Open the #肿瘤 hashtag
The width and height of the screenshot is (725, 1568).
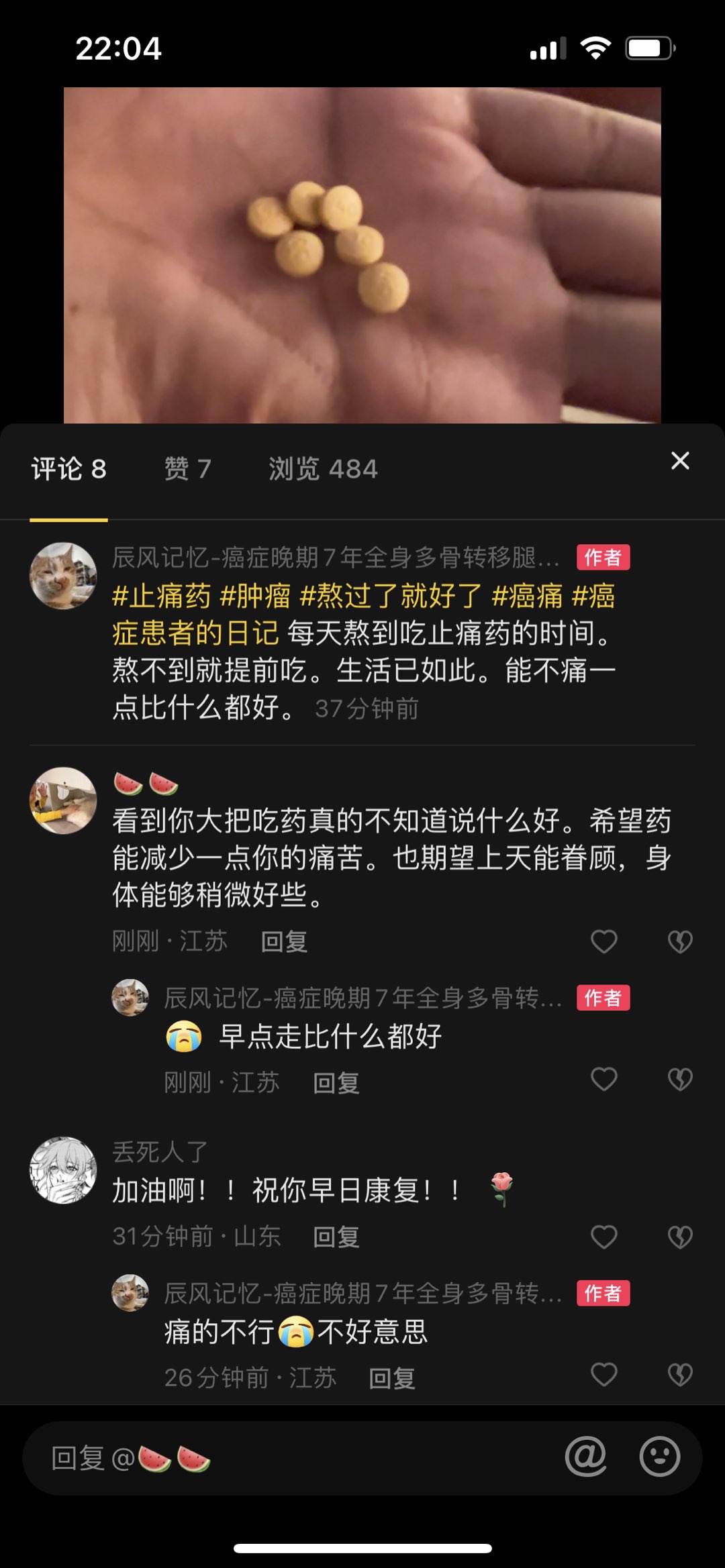pyautogui.click(x=255, y=596)
